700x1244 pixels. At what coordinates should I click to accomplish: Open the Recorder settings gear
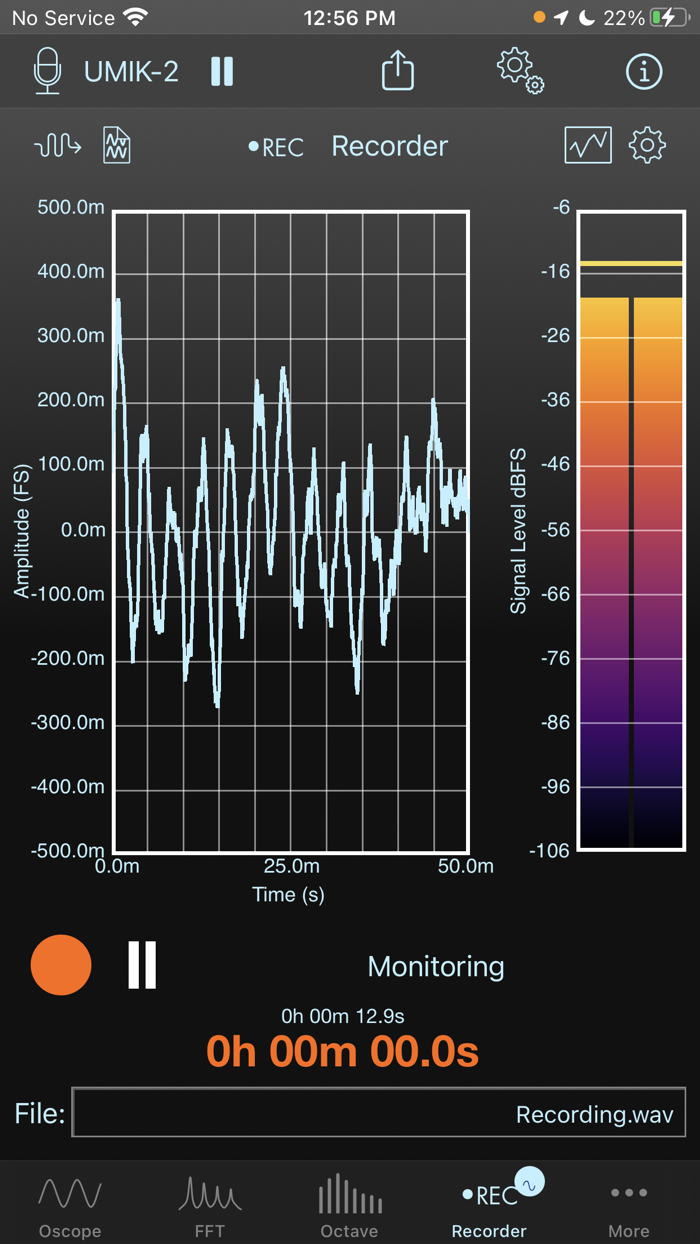pos(647,146)
